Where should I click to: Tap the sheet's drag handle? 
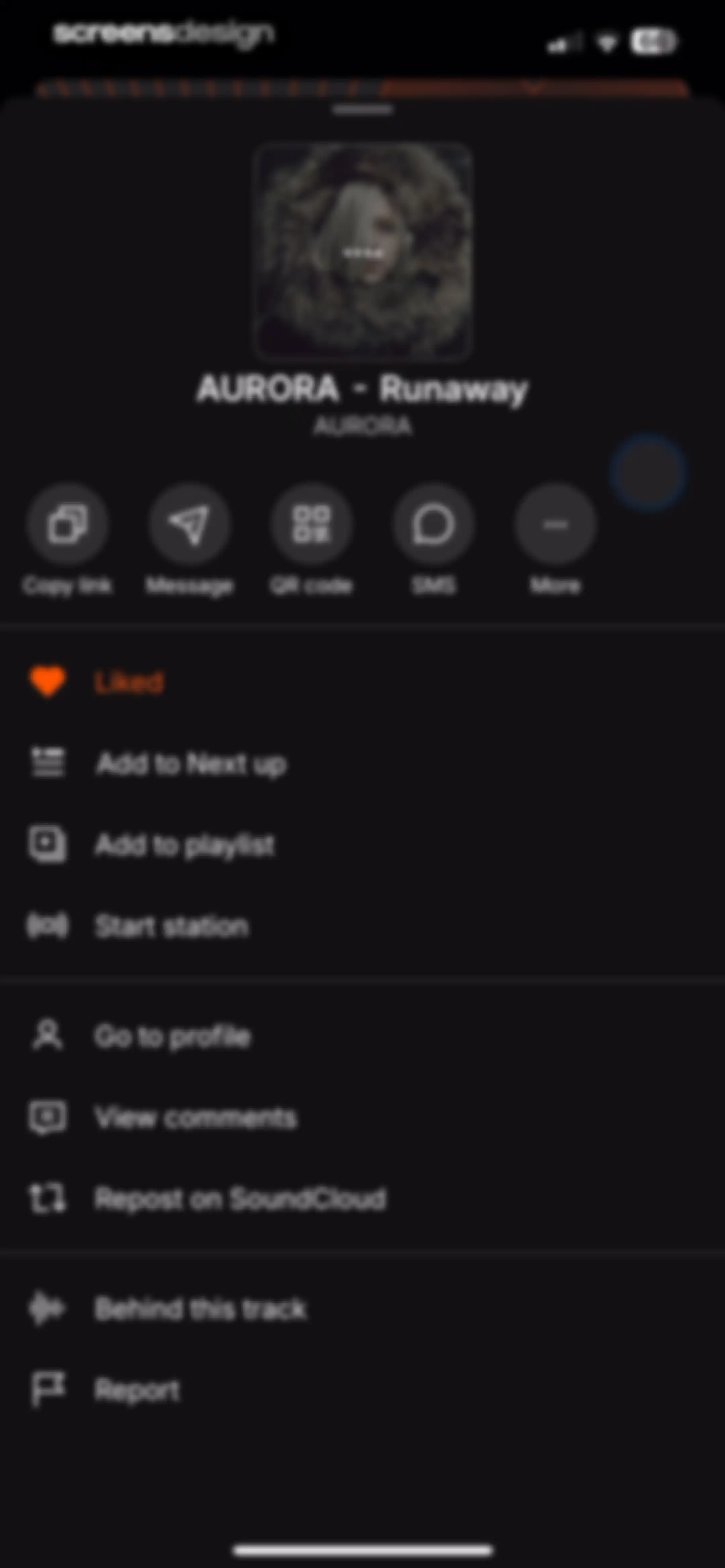363,109
